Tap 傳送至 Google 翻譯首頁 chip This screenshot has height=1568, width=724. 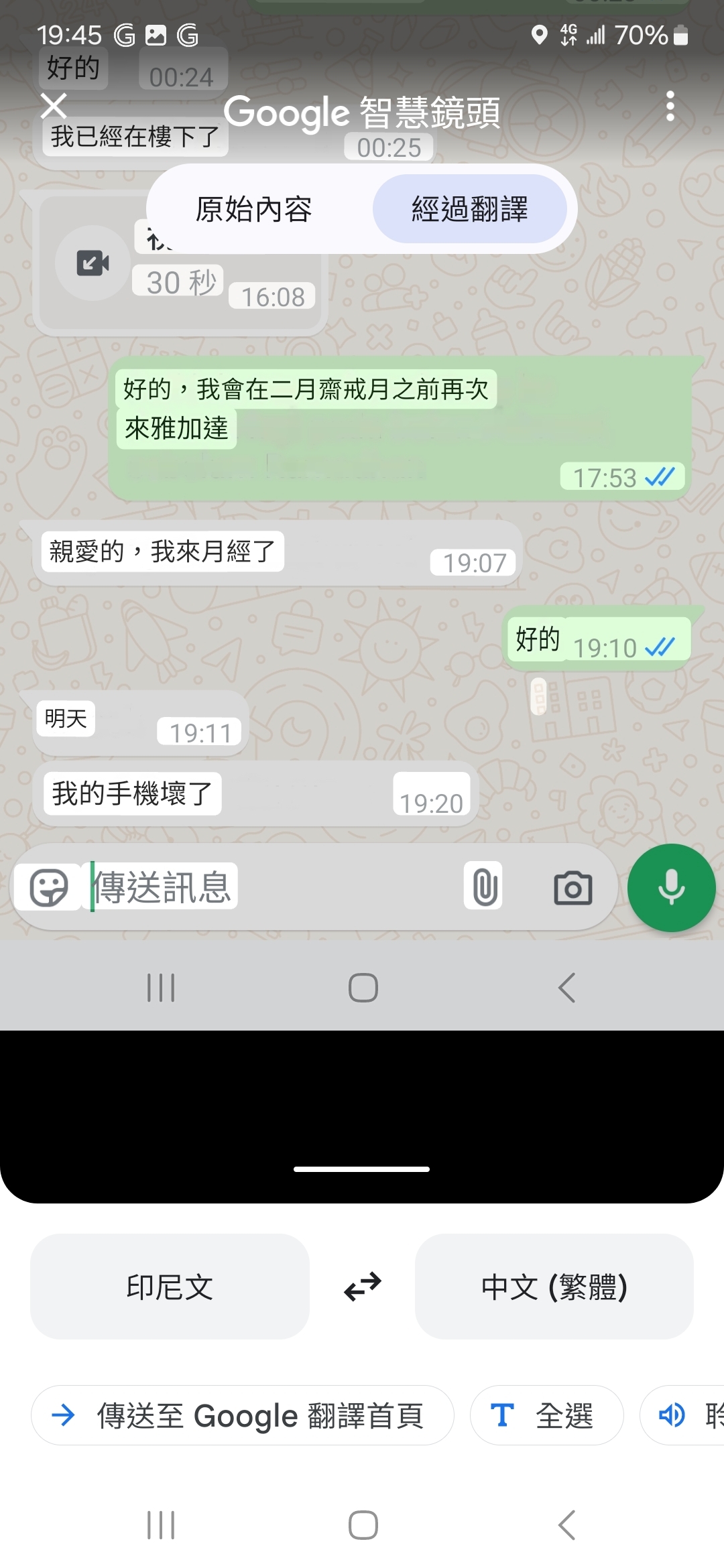click(x=243, y=1415)
